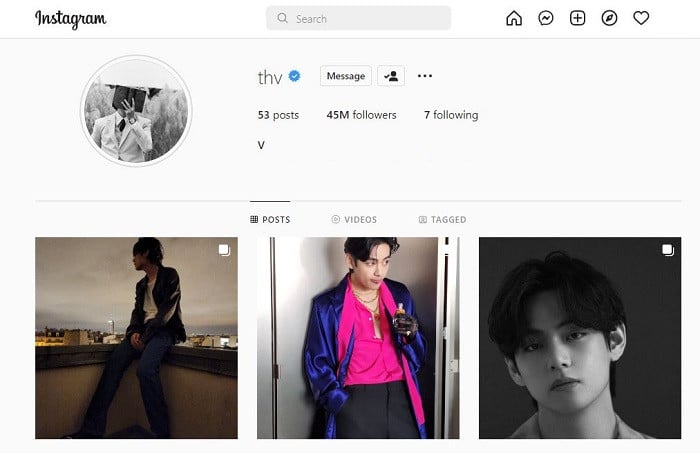Screen dimensions: 700x453
Task: Open the Explore compass icon
Action: [609, 18]
